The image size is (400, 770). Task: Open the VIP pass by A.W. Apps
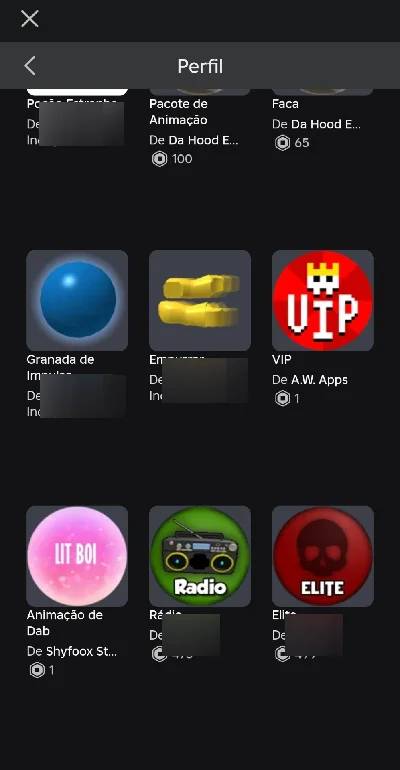tap(323, 300)
